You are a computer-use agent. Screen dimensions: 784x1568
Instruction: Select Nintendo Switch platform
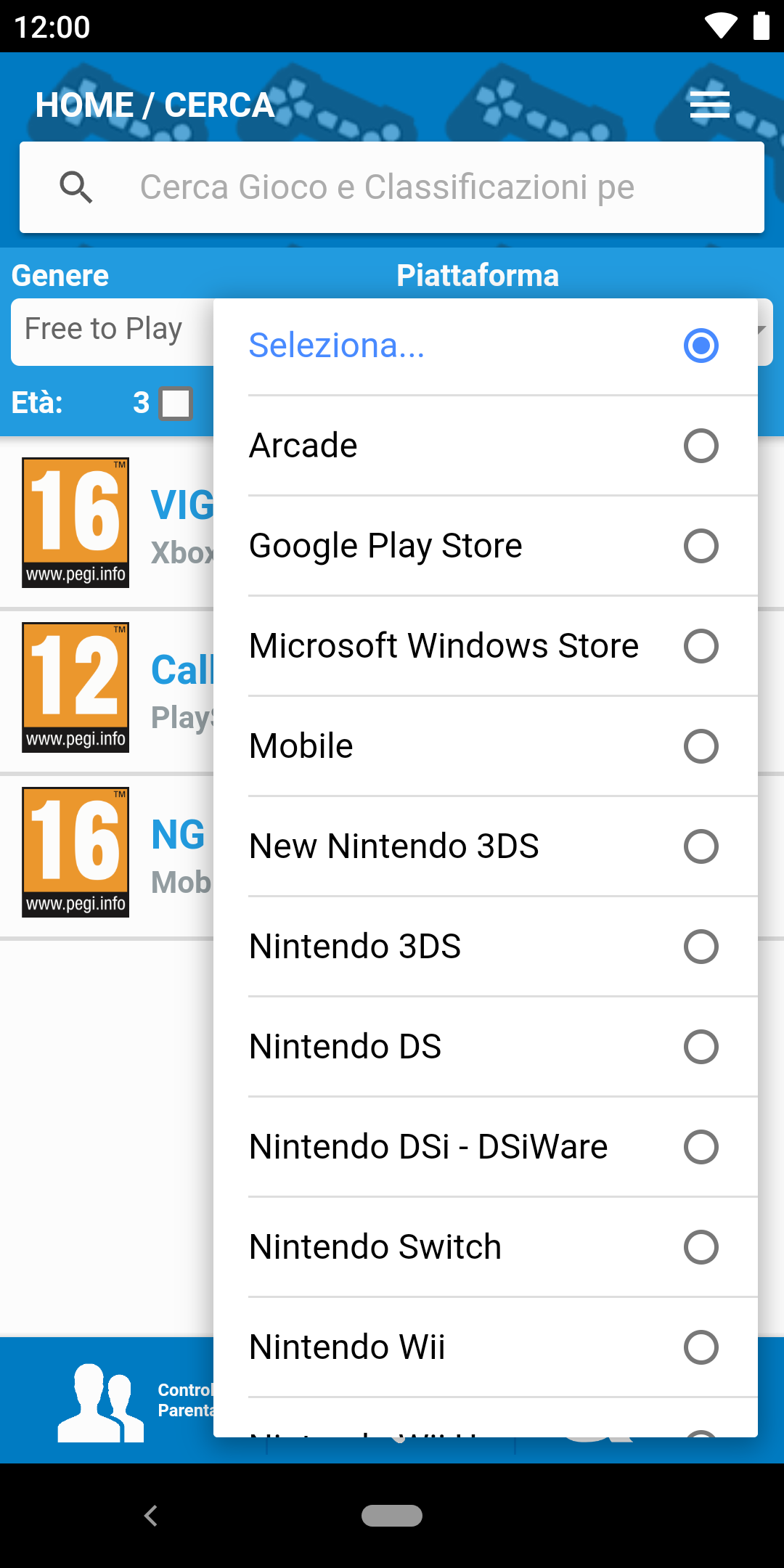(x=486, y=1247)
